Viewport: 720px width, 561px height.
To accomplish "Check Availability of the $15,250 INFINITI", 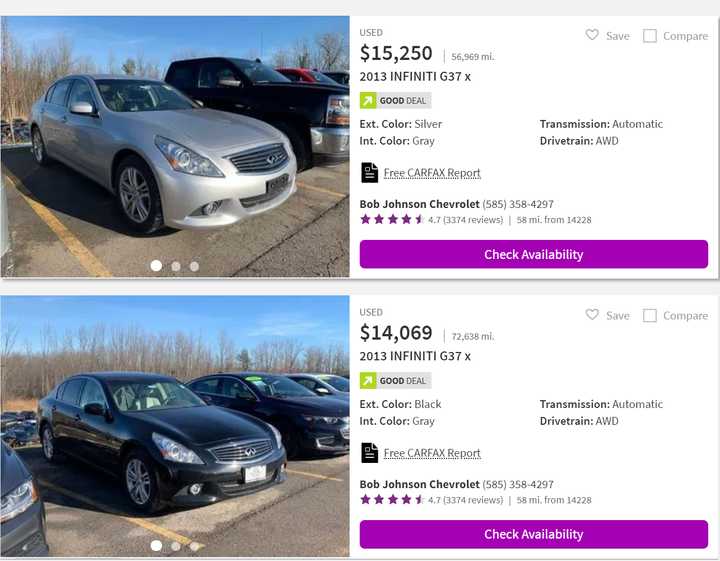I will [533, 254].
